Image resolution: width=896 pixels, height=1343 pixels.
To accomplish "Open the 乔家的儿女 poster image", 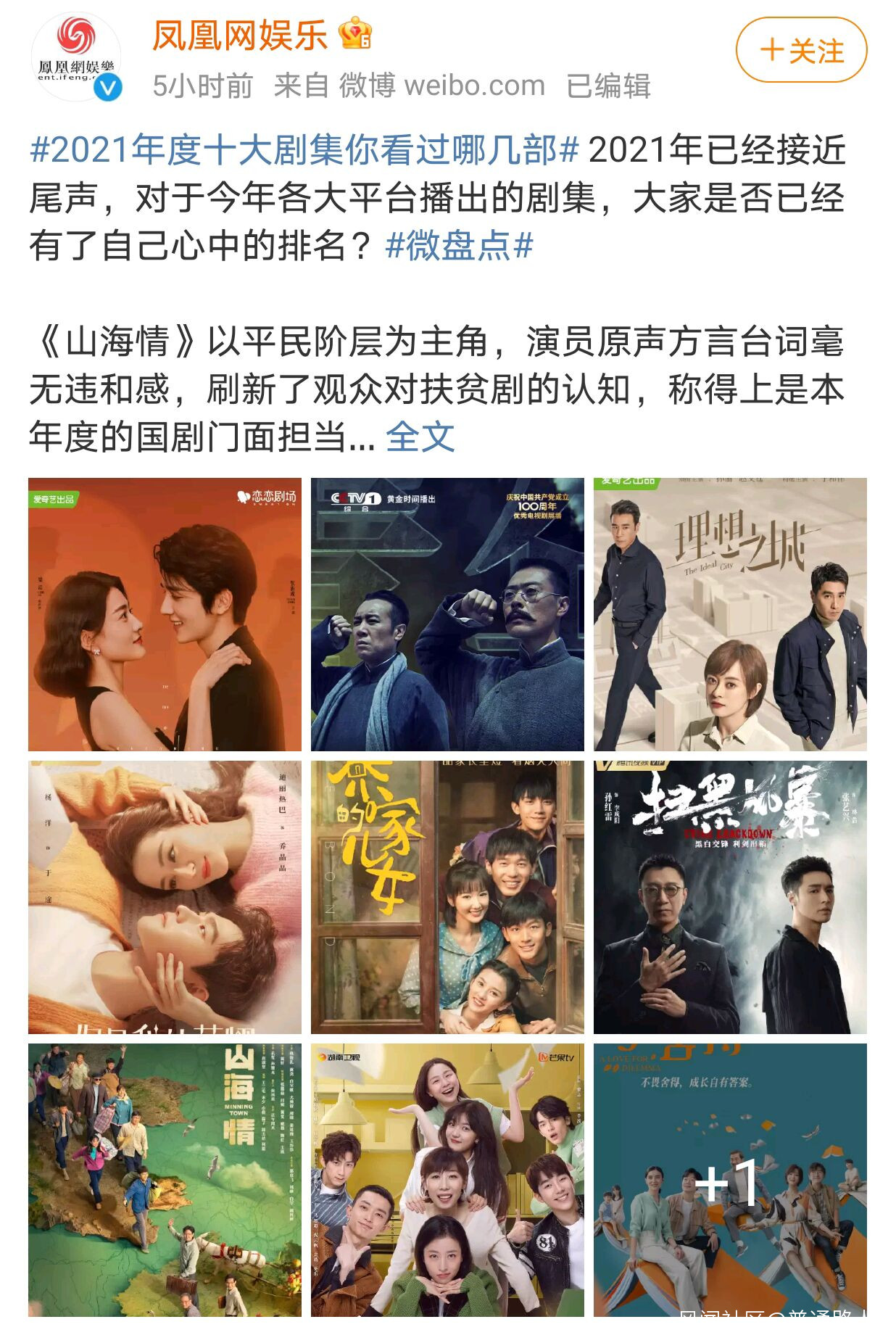I will 447,896.
